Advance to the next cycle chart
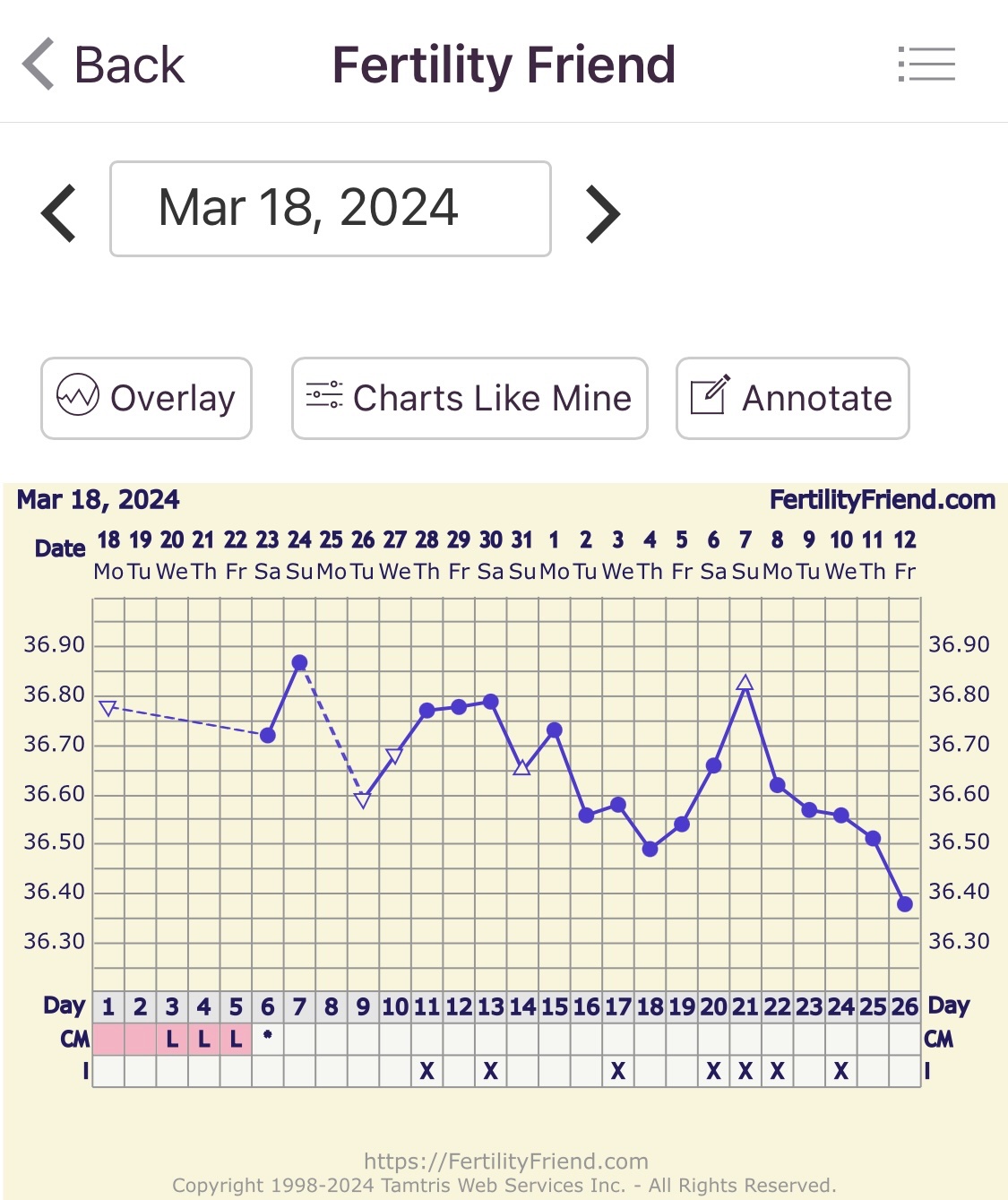The width and height of the screenshot is (1008, 1200). click(602, 213)
